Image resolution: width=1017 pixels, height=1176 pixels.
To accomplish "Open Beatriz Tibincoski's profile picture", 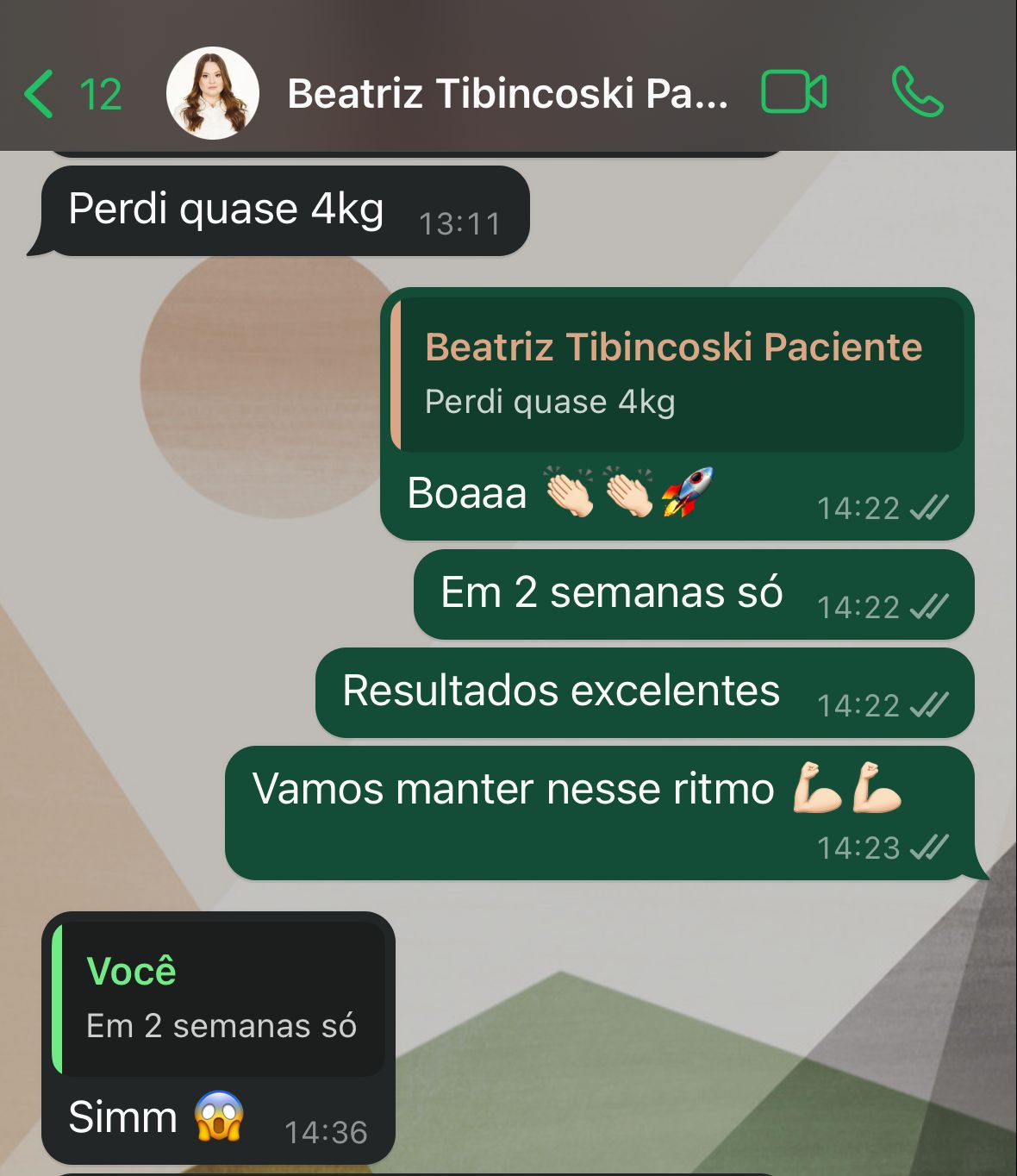I will pyautogui.click(x=212, y=93).
